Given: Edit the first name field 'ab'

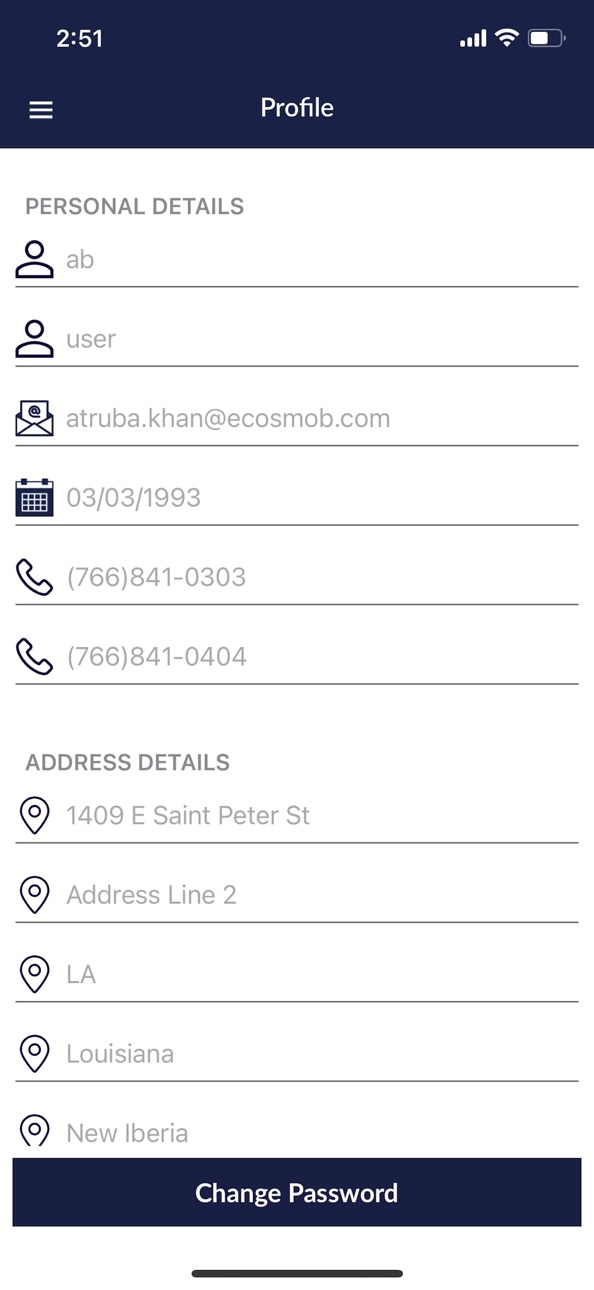Looking at the screenshot, I should [321, 260].
